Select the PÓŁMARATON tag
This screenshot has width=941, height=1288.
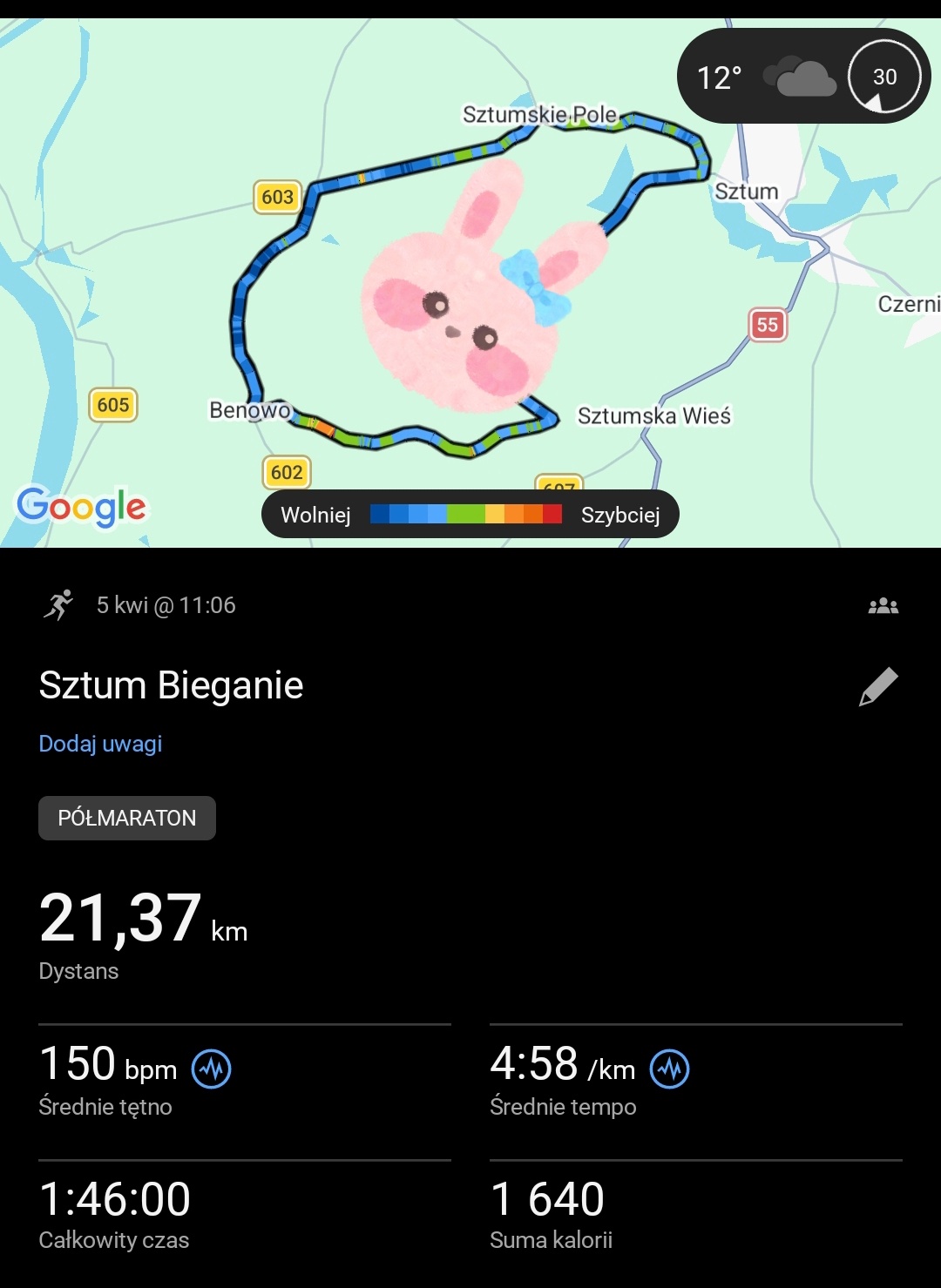click(x=127, y=818)
